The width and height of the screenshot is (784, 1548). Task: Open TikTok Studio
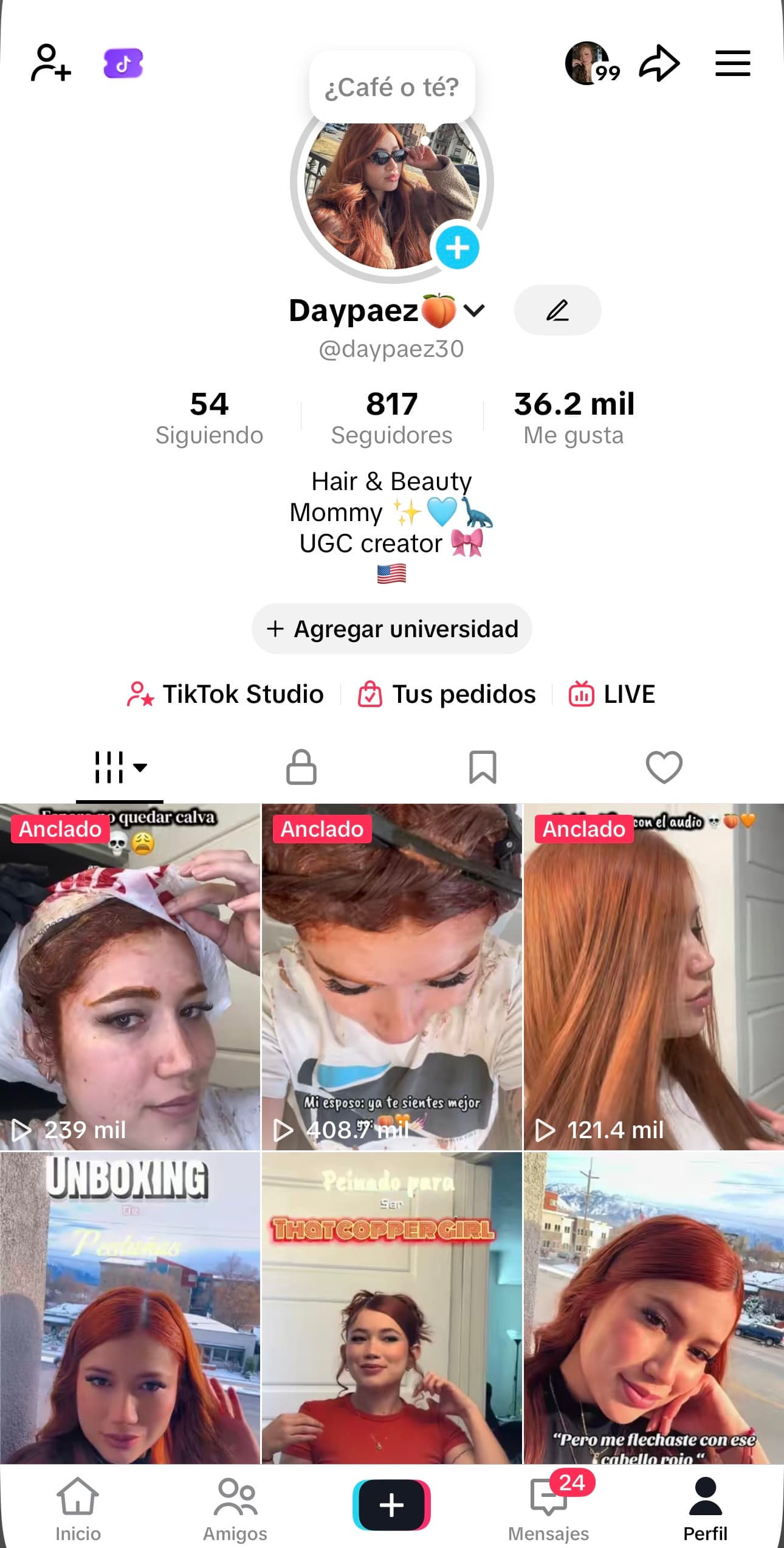228,694
